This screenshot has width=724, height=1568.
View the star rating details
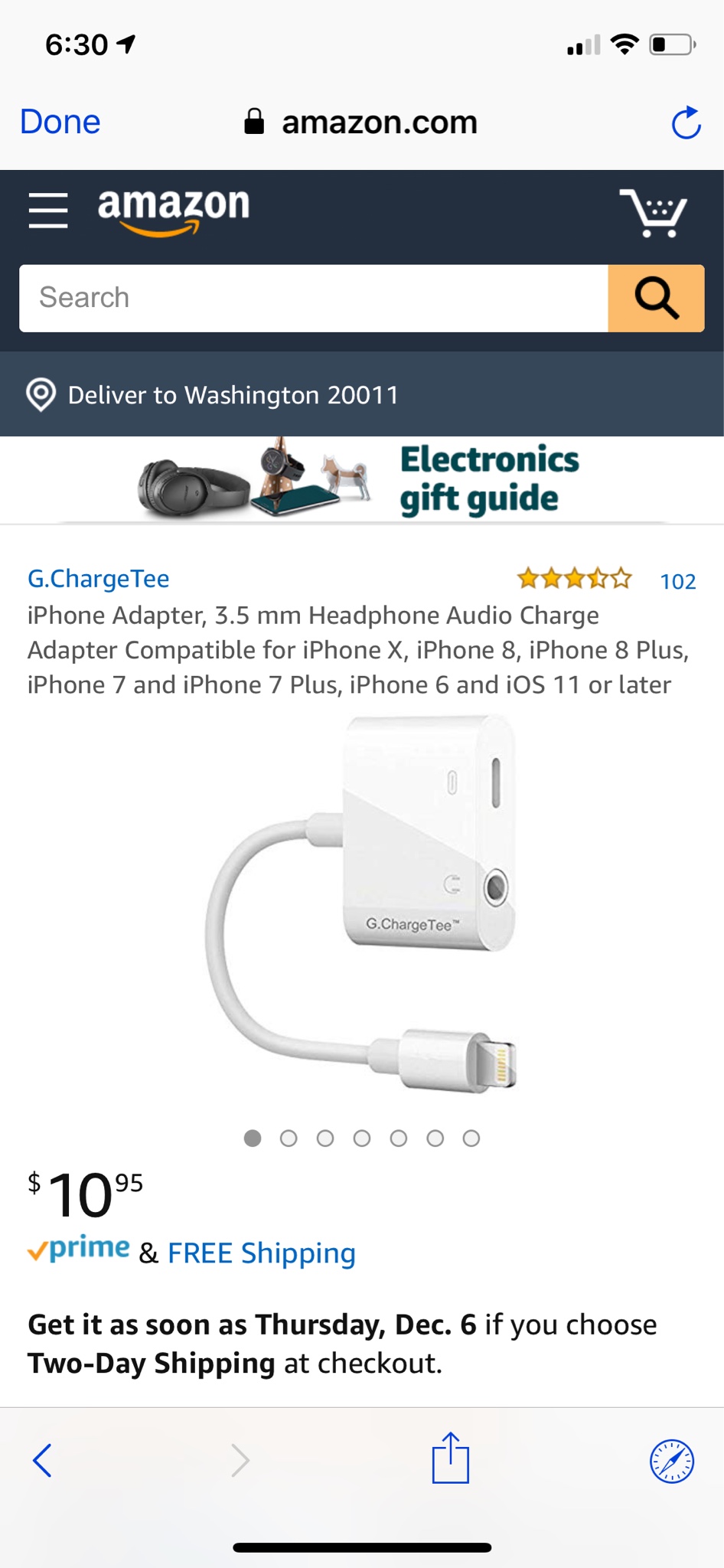(x=575, y=579)
